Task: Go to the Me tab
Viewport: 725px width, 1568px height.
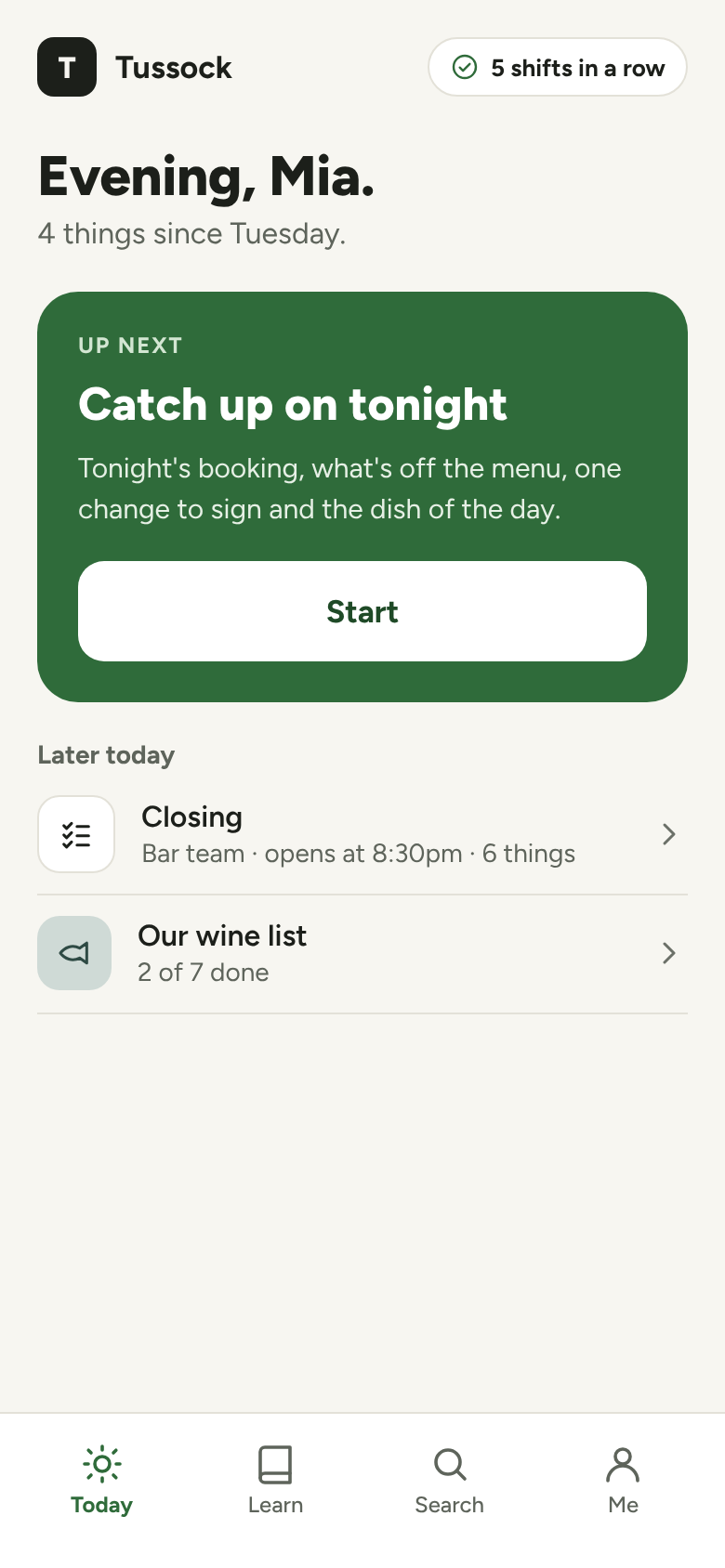Action: click(623, 1481)
